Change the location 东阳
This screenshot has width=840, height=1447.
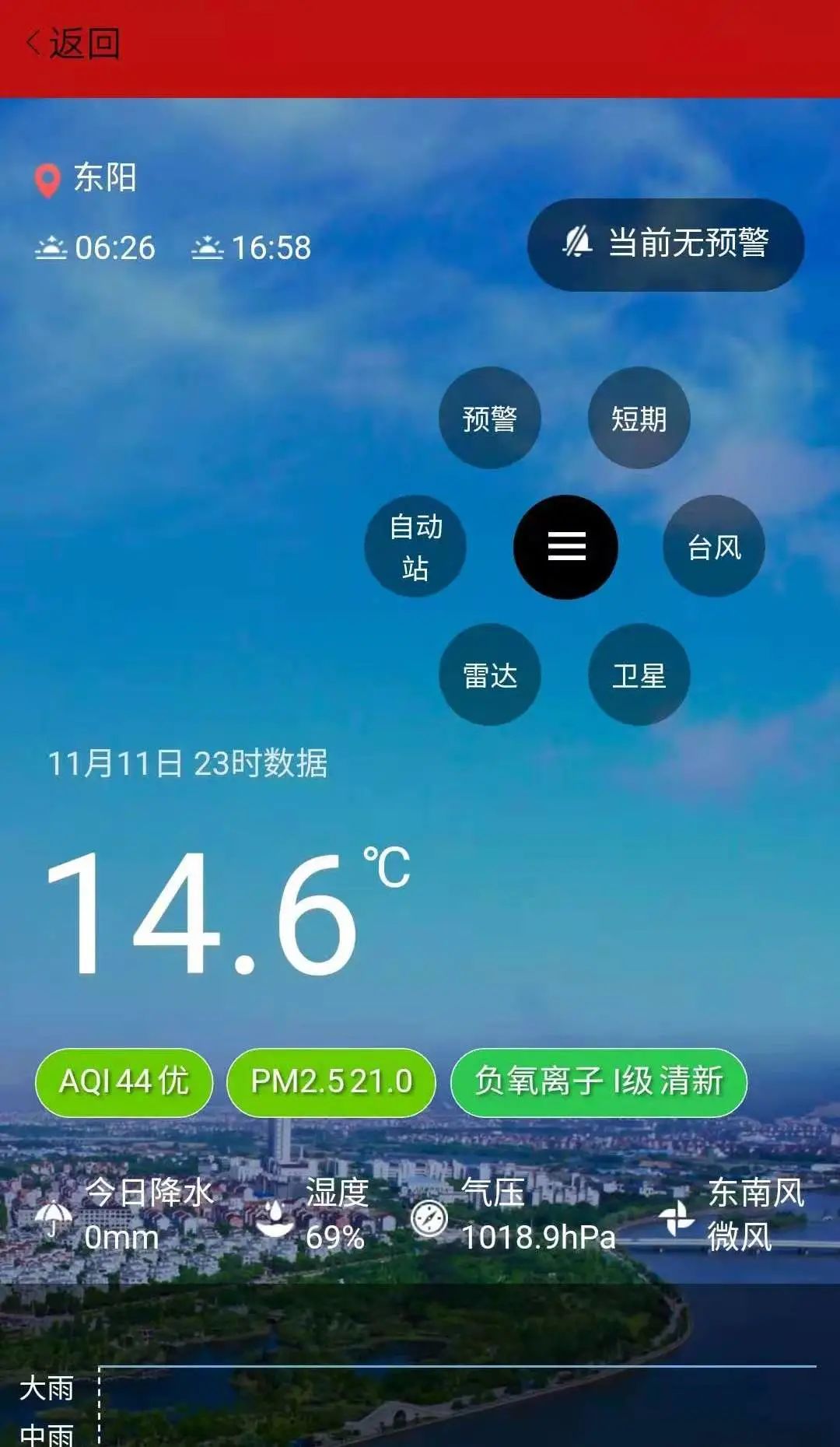click(x=87, y=178)
